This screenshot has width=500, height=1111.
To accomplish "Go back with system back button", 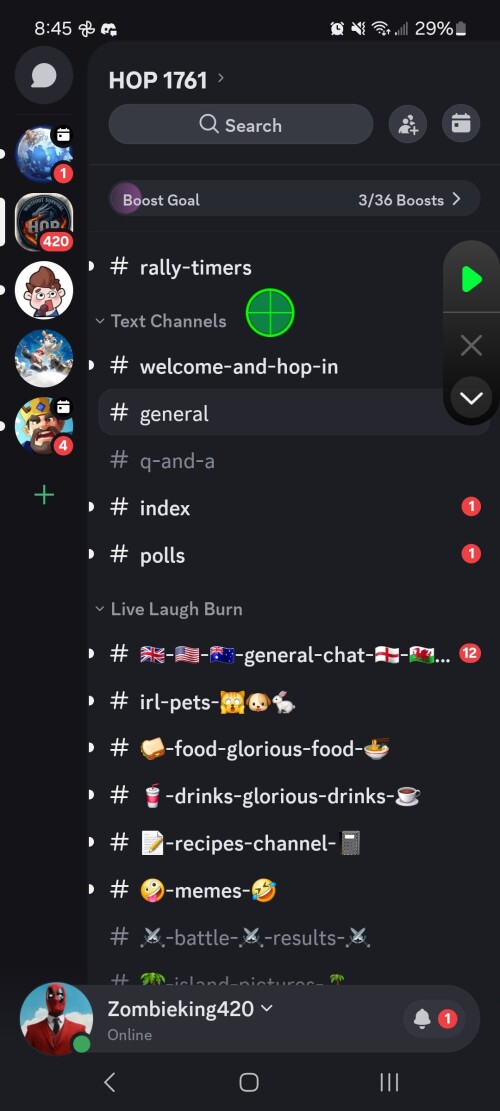I will [x=109, y=1082].
